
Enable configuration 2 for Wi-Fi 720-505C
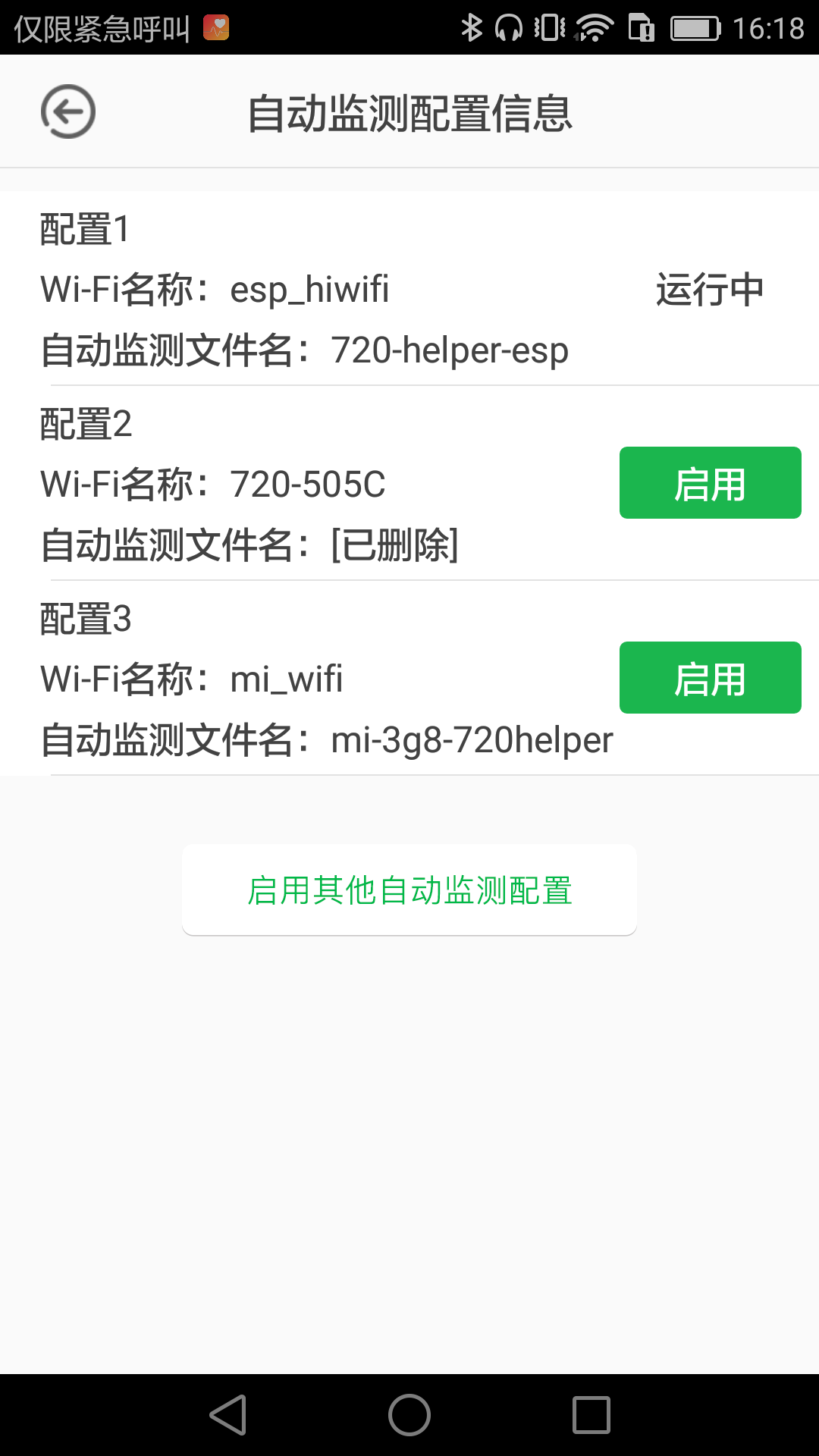(x=710, y=483)
